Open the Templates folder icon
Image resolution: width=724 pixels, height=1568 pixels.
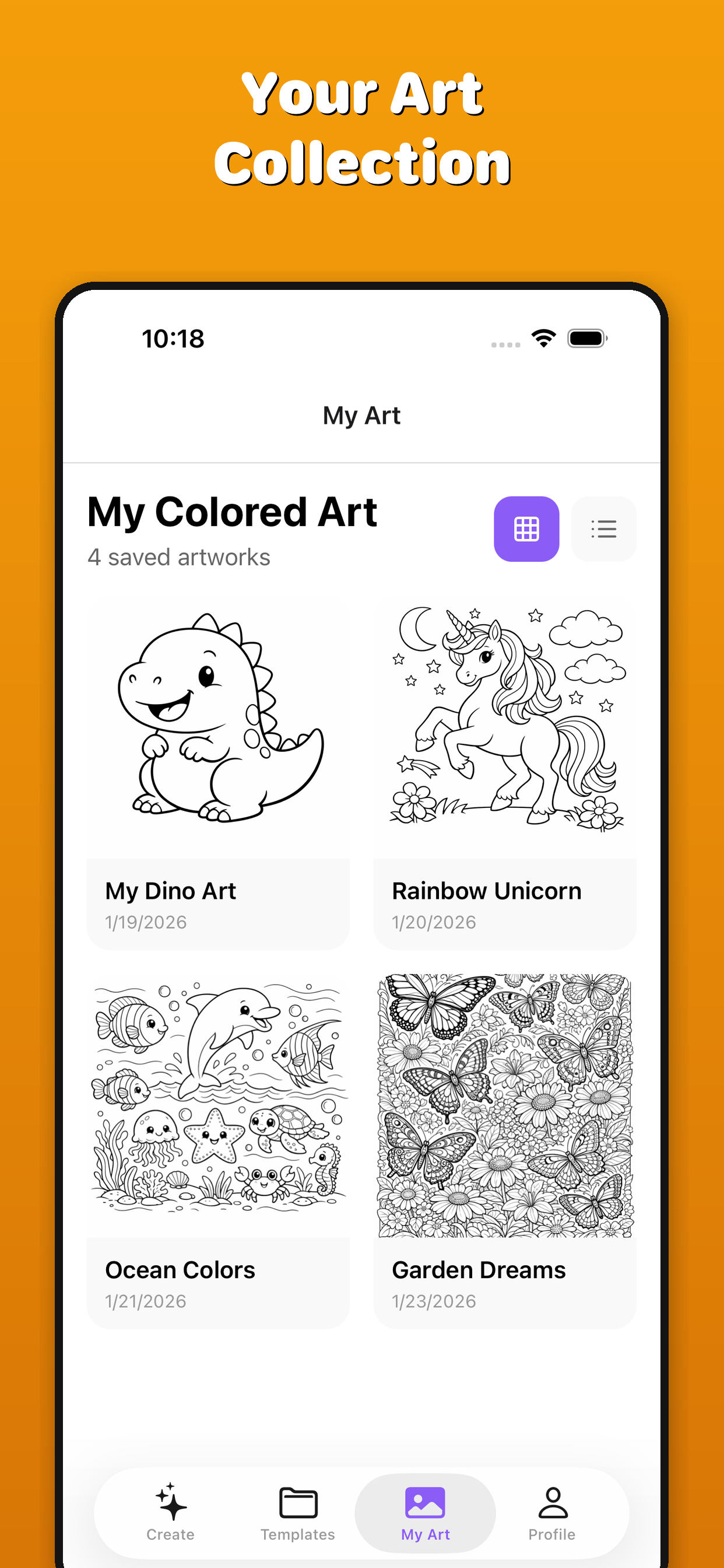tap(297, 1501)
